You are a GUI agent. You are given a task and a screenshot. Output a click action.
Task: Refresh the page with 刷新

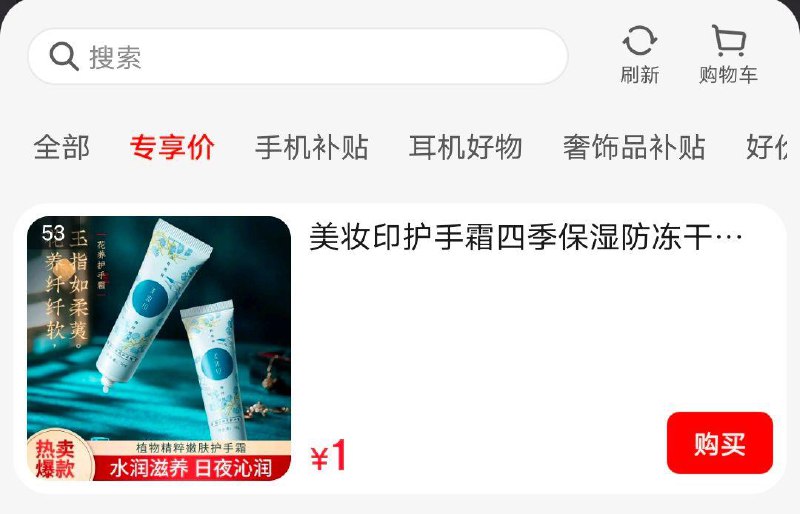point(640,55)
